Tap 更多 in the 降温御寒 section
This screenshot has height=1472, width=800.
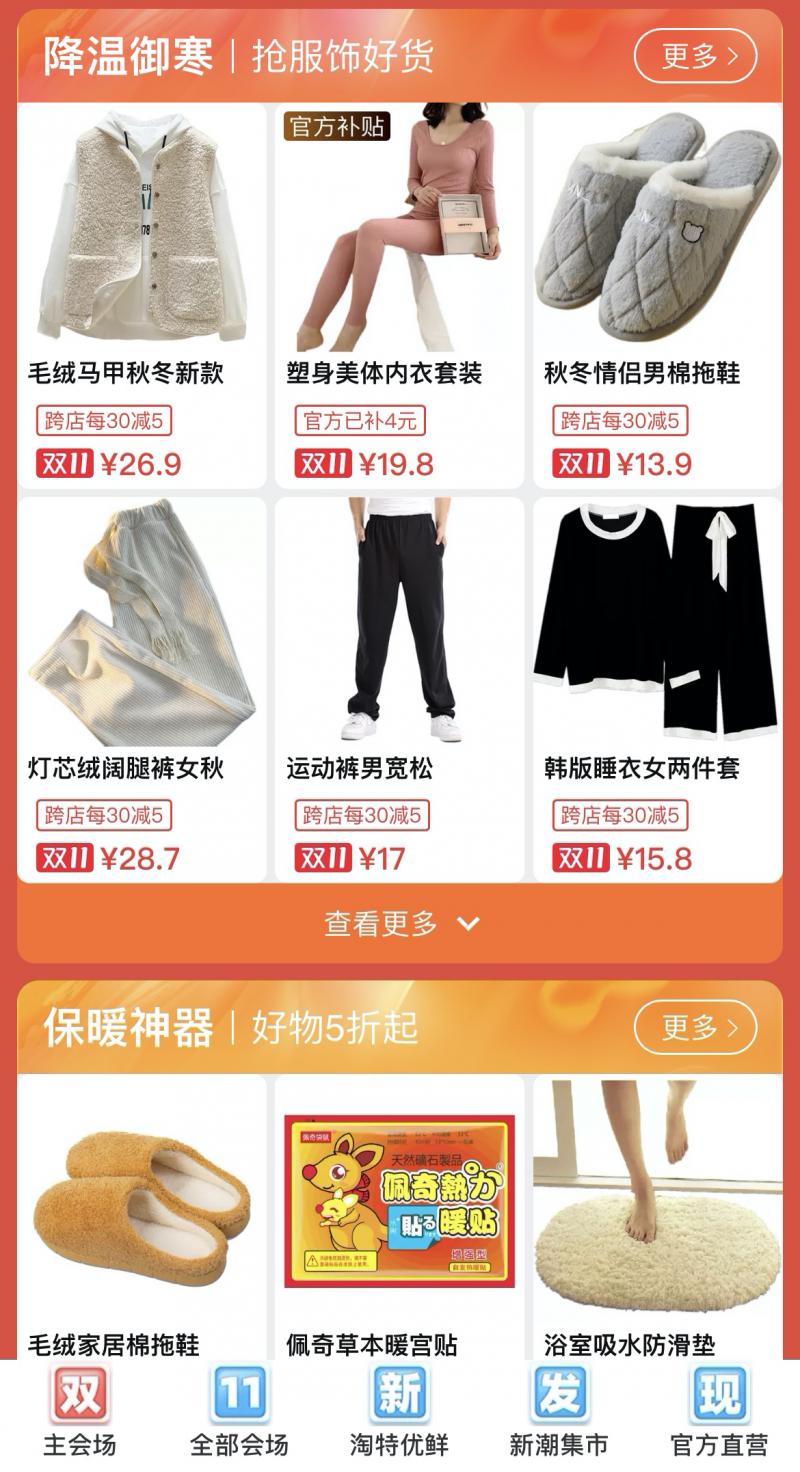(x=695, y=56)
